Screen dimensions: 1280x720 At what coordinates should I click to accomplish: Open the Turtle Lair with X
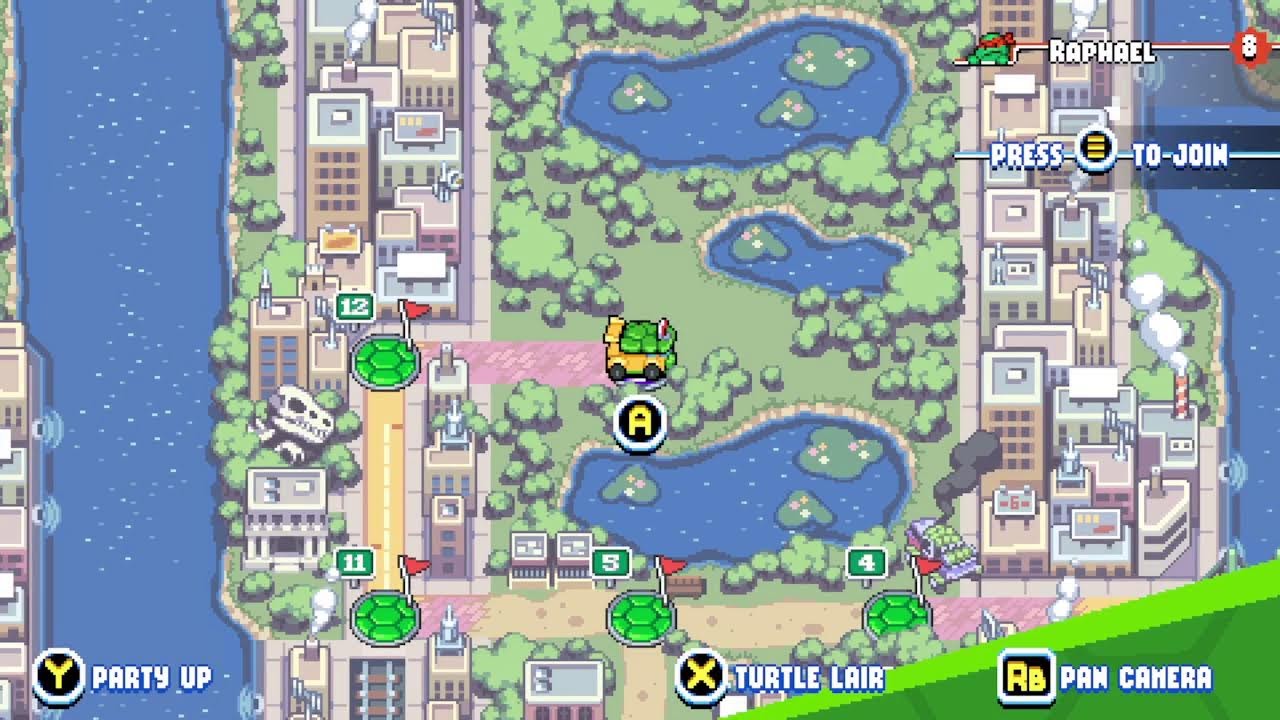click(780, 677)
